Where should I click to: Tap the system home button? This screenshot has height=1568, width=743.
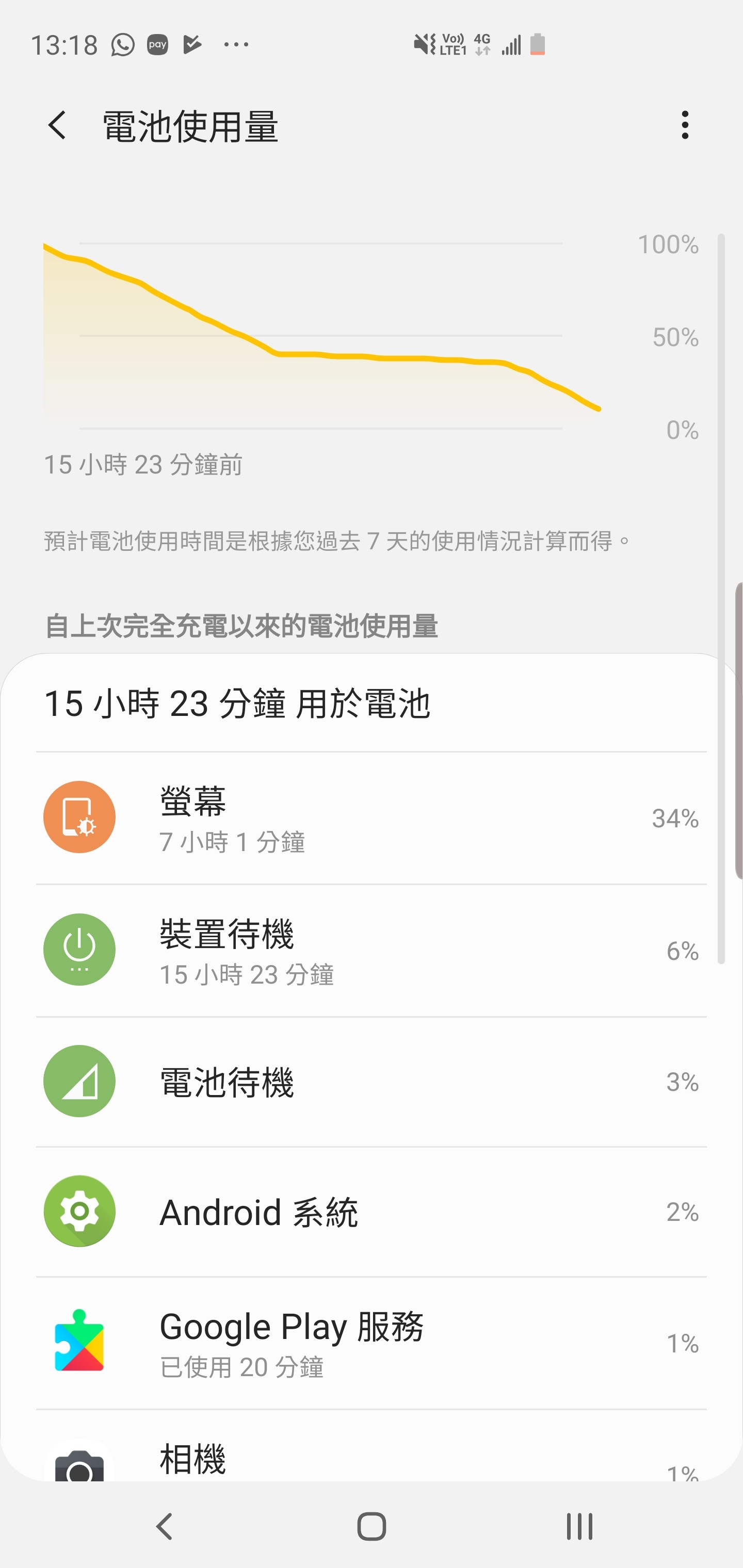(x=372, y=1527)
